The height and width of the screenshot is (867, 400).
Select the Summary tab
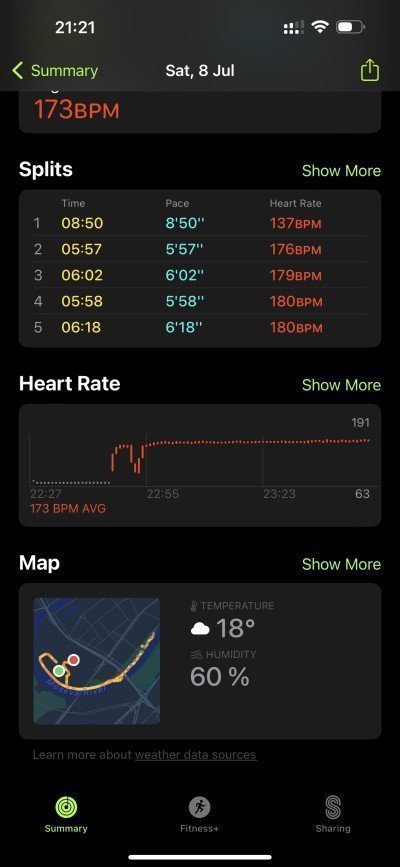click(x=66, y=814)
